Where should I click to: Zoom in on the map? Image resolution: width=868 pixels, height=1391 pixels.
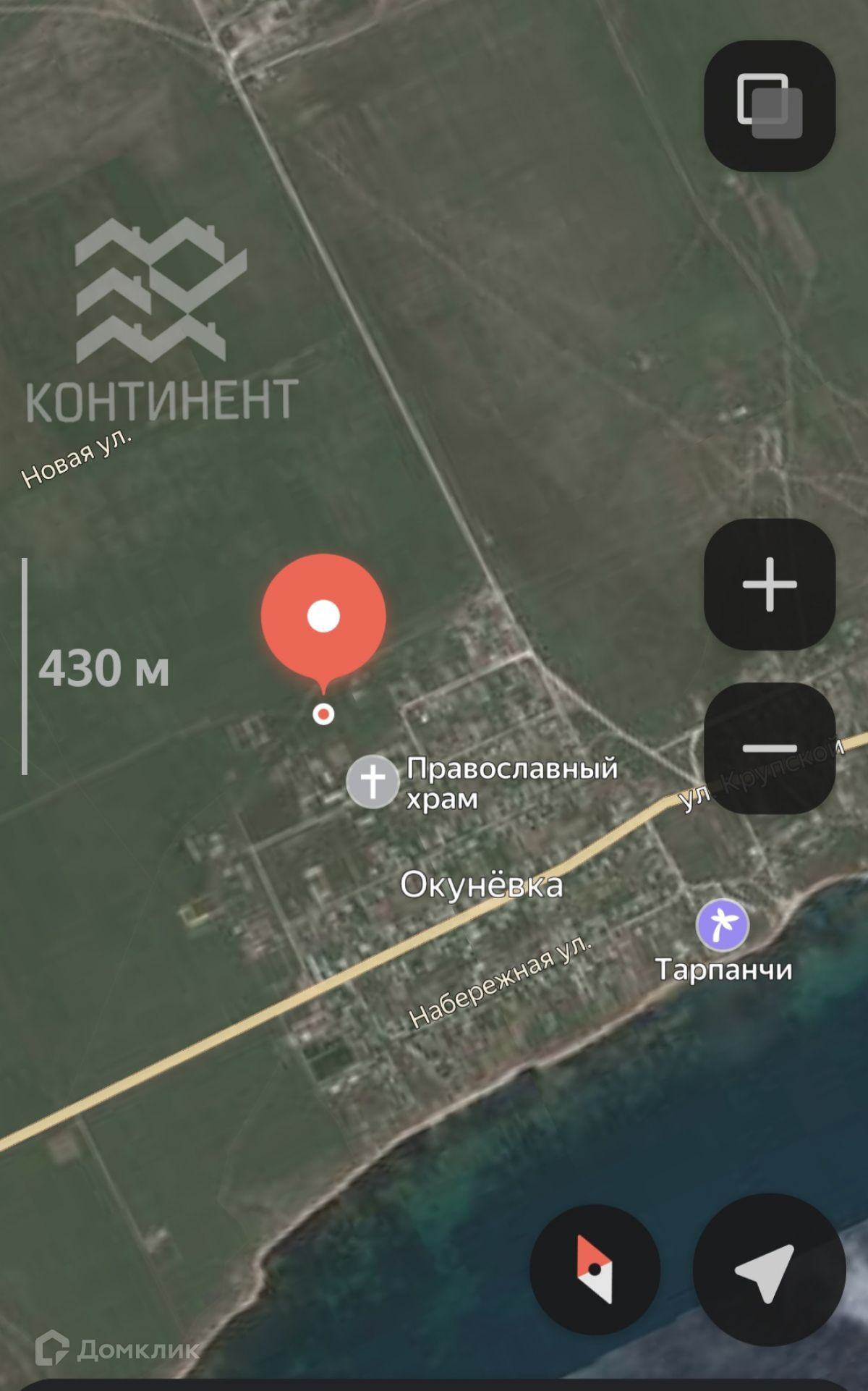pos(770,584)
